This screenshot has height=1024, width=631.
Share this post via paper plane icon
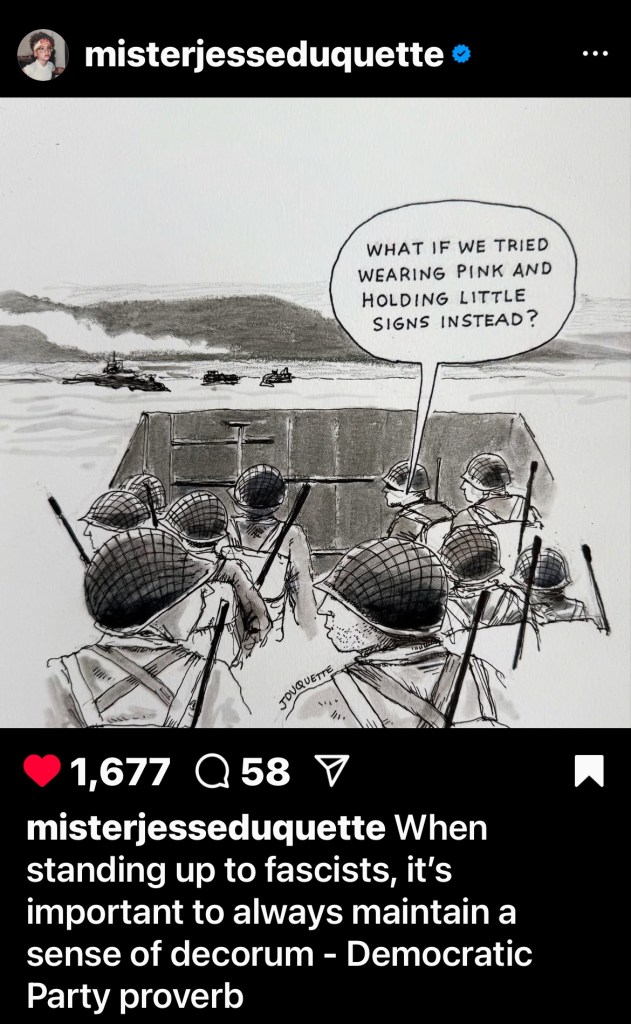click(x=329, y=771)
